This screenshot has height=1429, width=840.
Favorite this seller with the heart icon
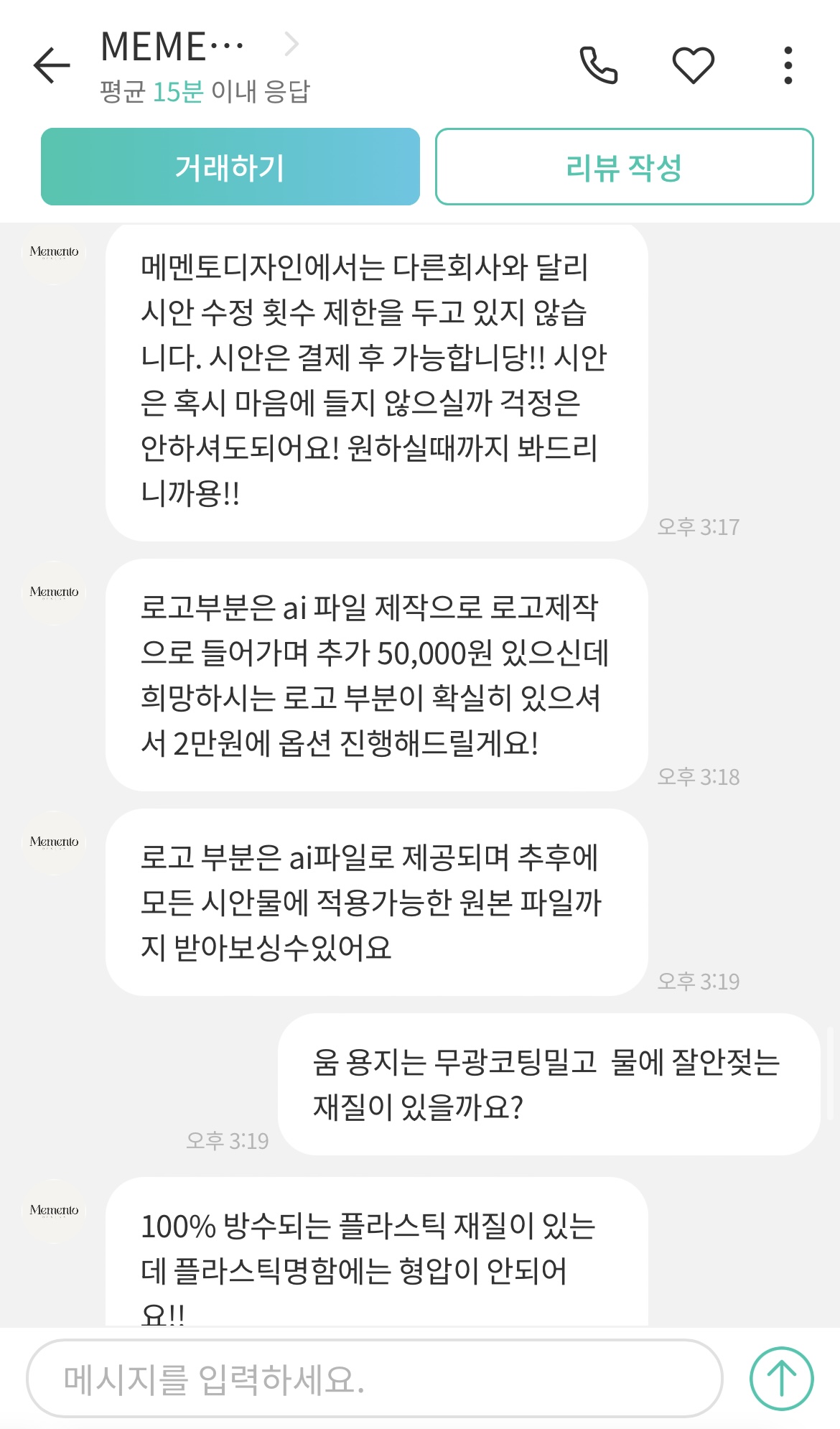pyautogui.click(x=694, y=65)
